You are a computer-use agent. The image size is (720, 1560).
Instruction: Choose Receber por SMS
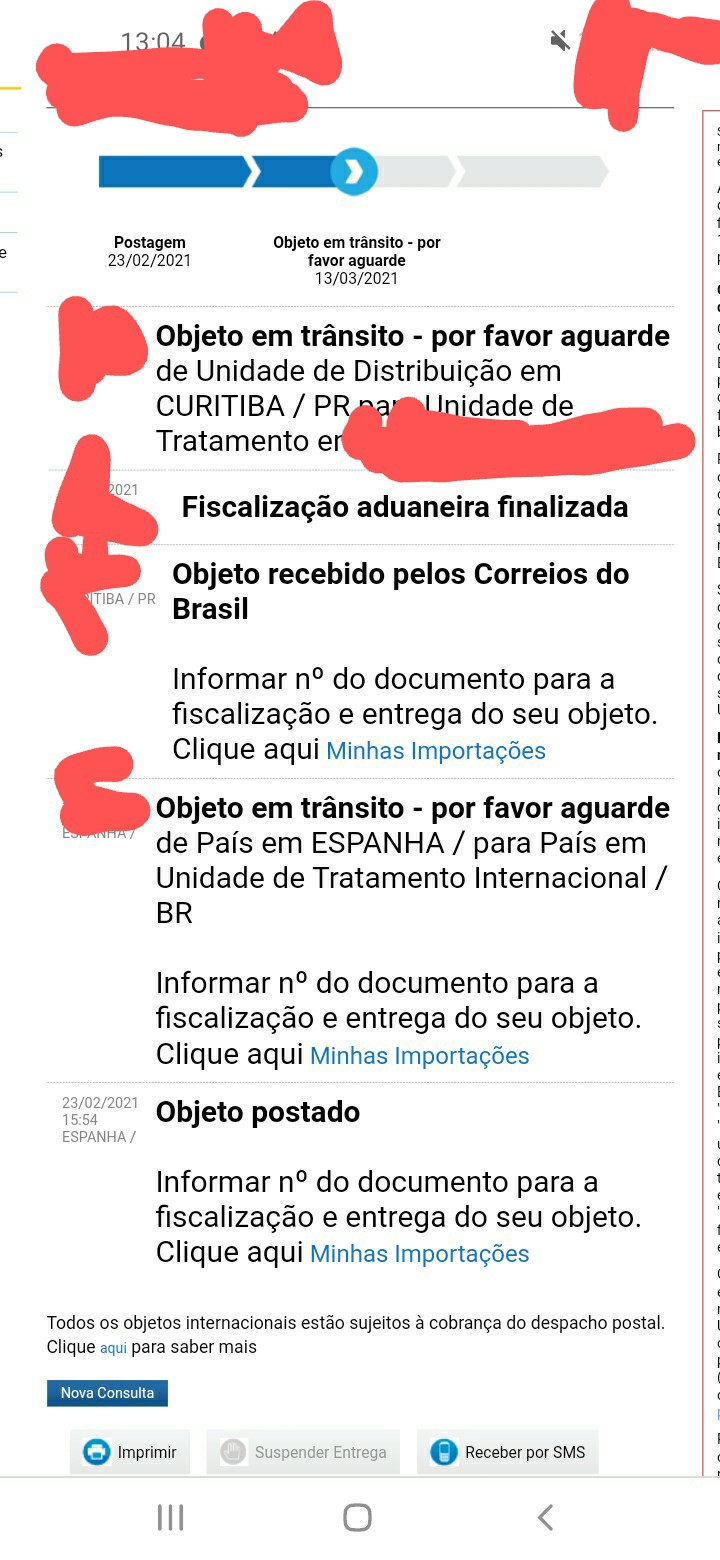click(x=507, y=1452)
